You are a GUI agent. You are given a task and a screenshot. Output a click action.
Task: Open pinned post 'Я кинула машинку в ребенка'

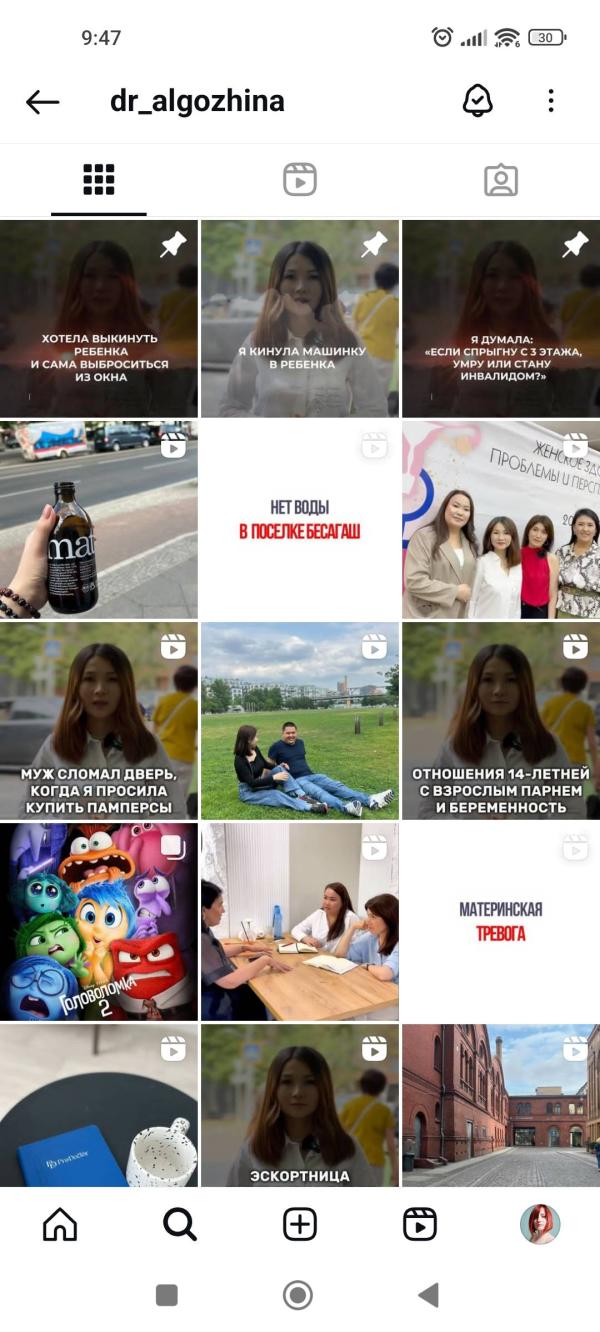(300, 319)
